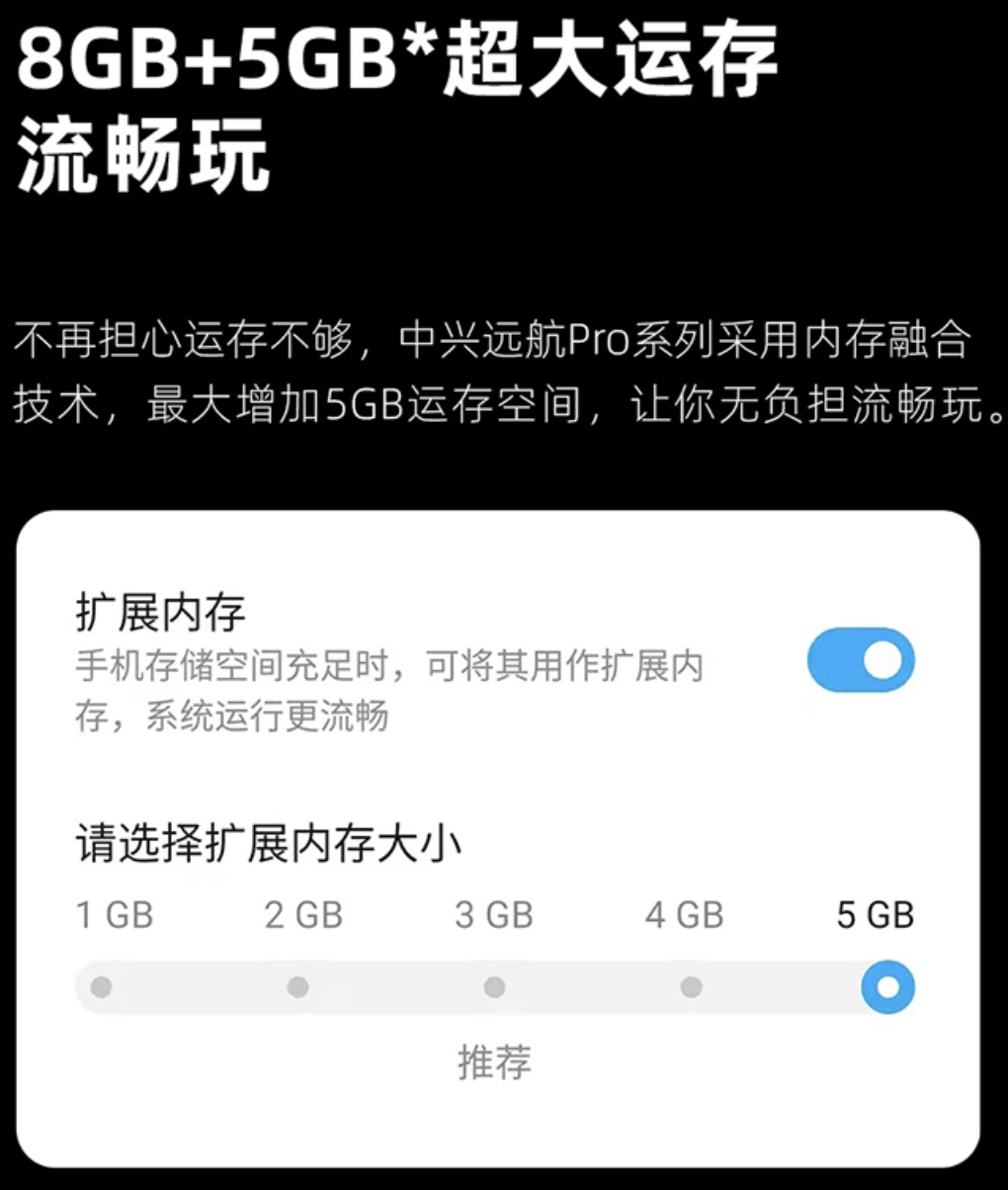
Task: Click the 推荐 recommendation label
Action: (493, 1064)
